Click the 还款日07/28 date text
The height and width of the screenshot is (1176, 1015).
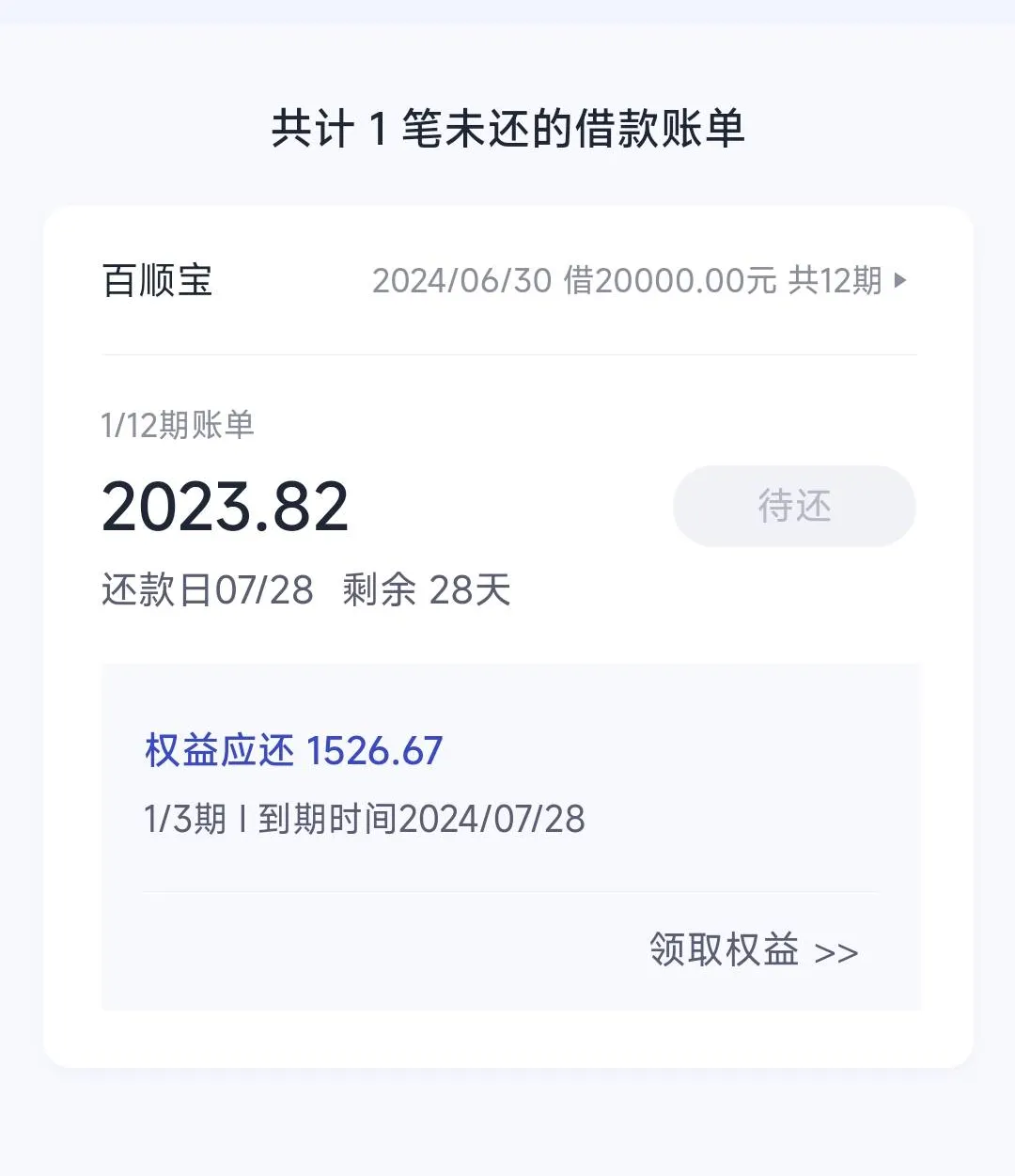click(x=208, y=590)
